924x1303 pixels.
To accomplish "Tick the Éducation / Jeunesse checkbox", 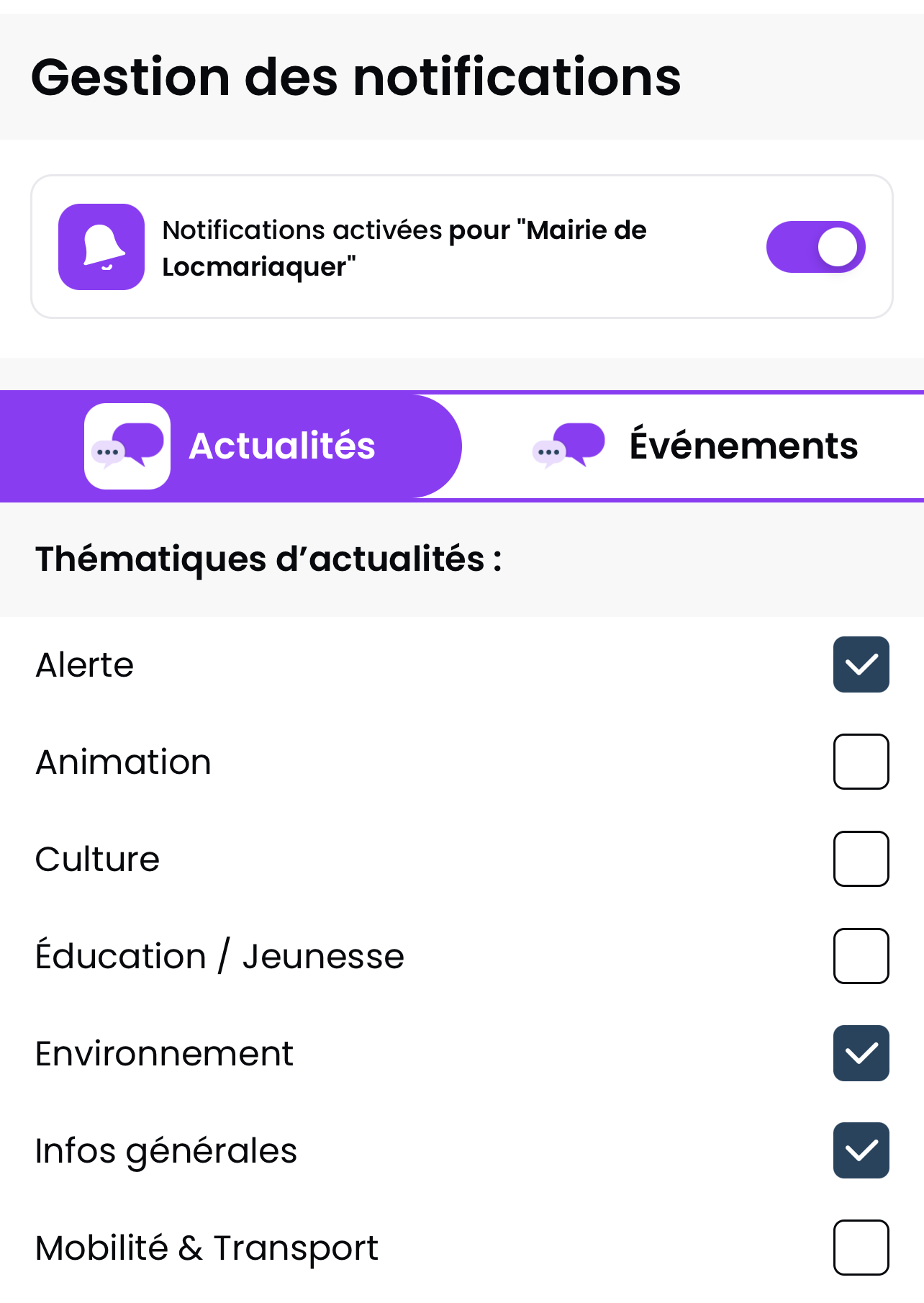I will 861,956.
